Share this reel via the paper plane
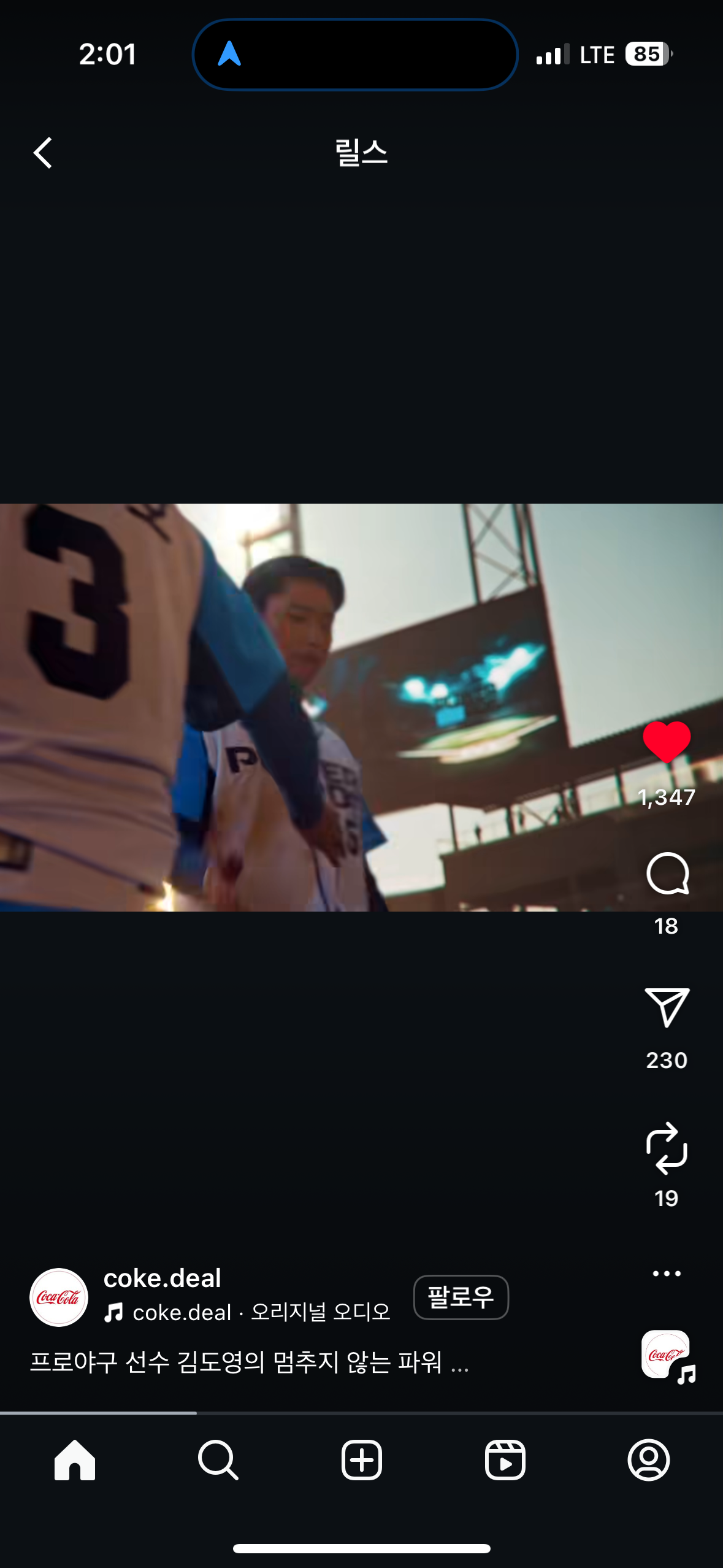This screenshot has width=723, height=1568. click(667, 1007)
